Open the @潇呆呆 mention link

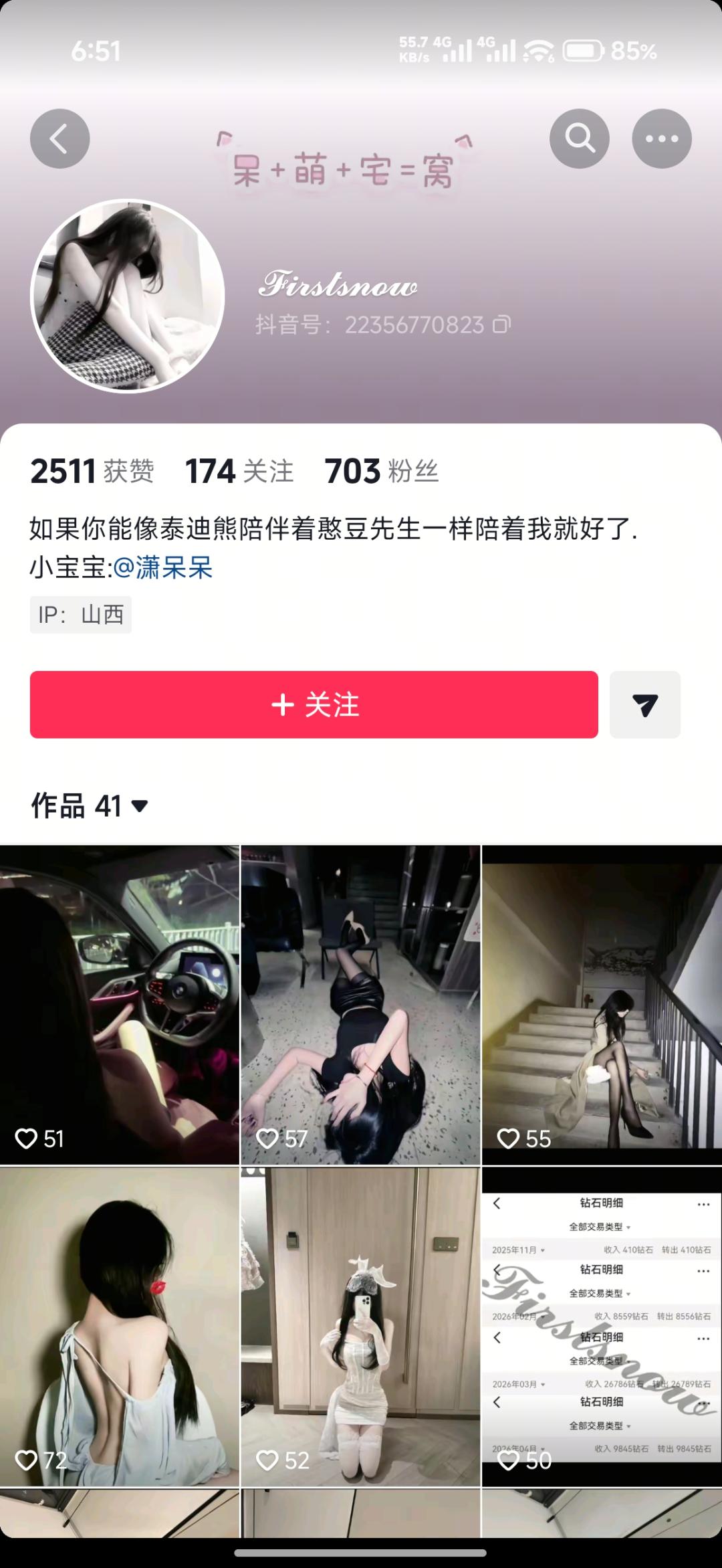(x=162, y=568)
